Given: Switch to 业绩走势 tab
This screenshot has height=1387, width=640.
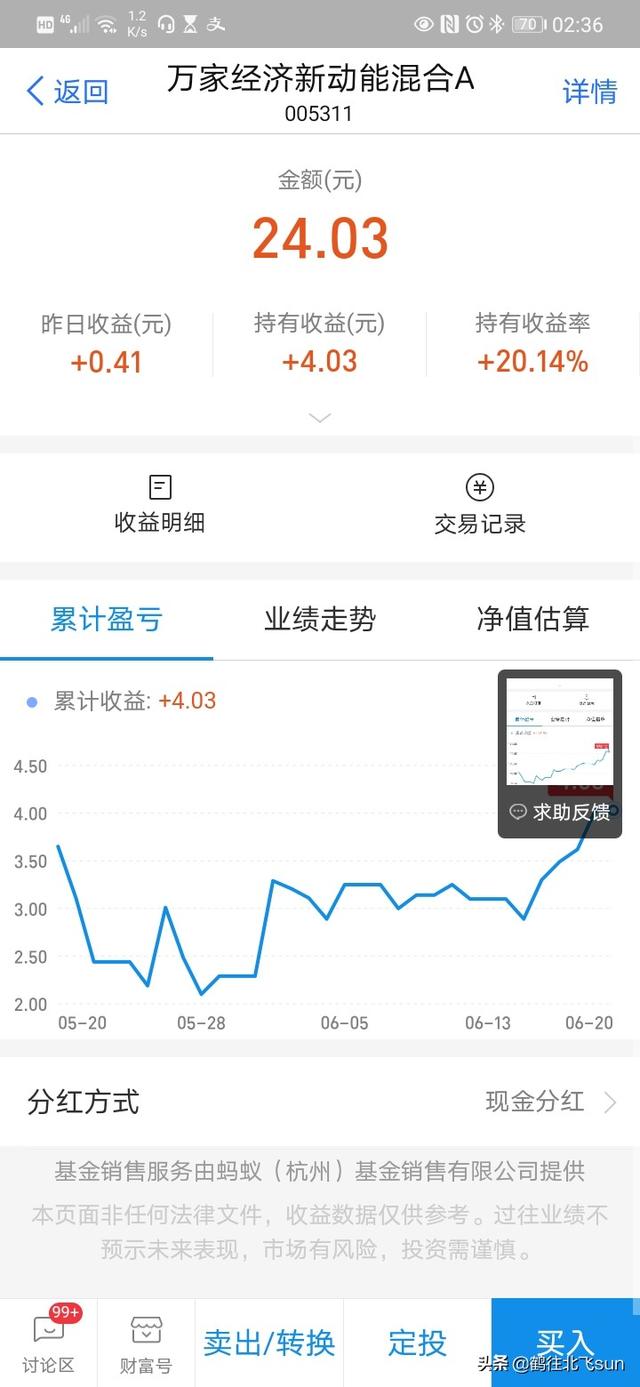Looking at the screenshot, I should [x=320, y=619].
